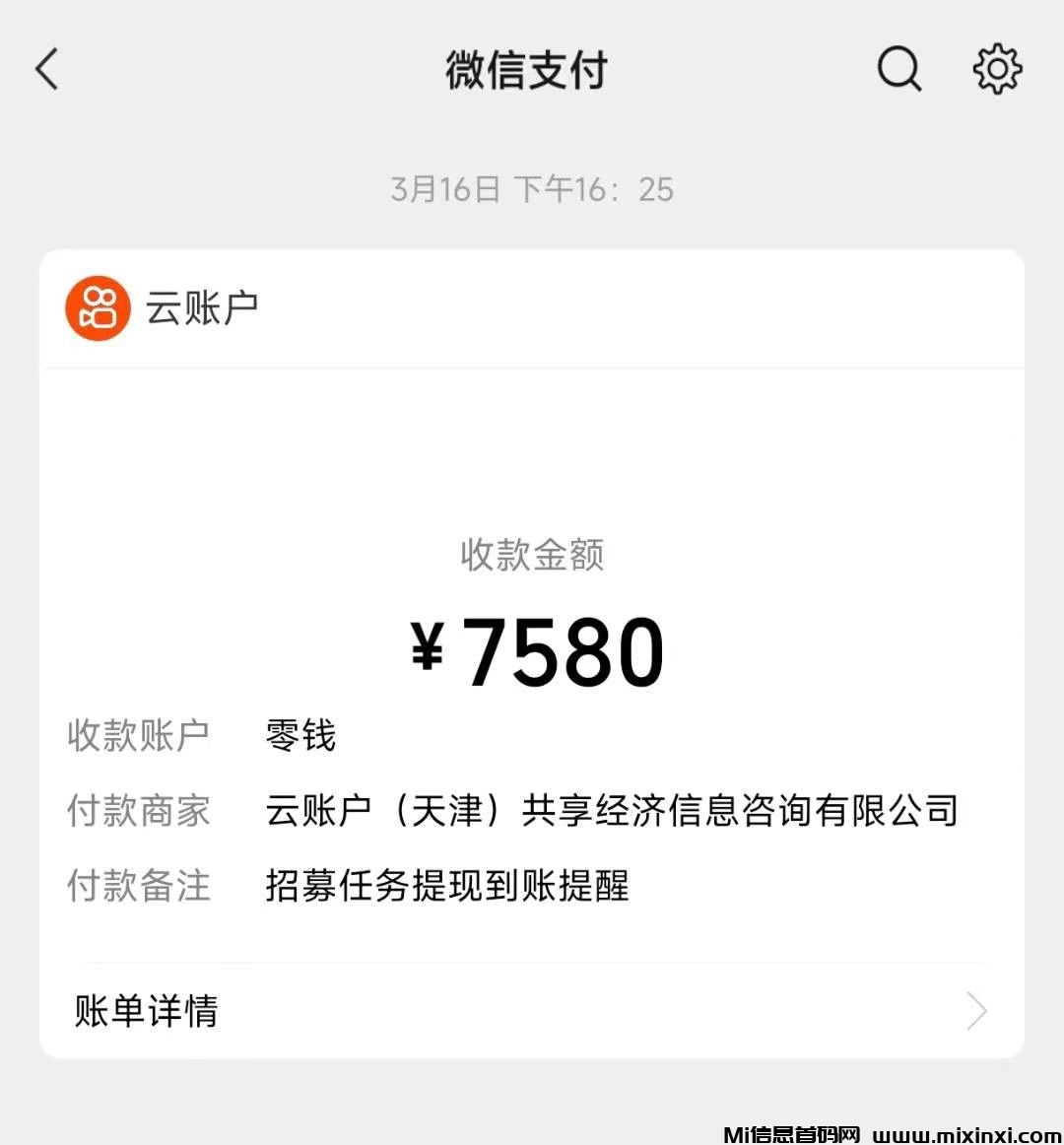Open 账单详情 to view bill details

144,1011
